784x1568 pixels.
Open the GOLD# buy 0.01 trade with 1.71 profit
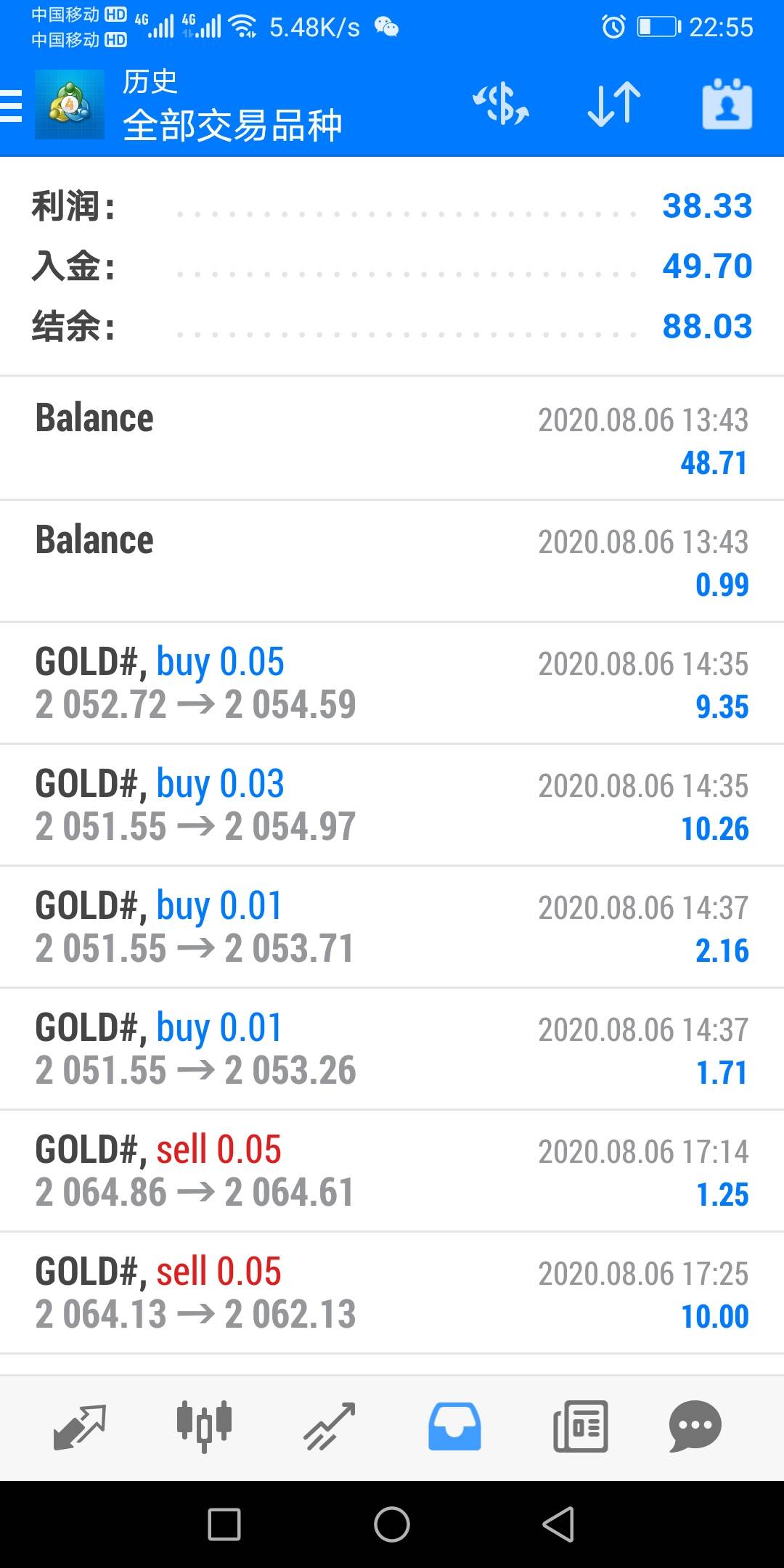(x=392, y=1049)
